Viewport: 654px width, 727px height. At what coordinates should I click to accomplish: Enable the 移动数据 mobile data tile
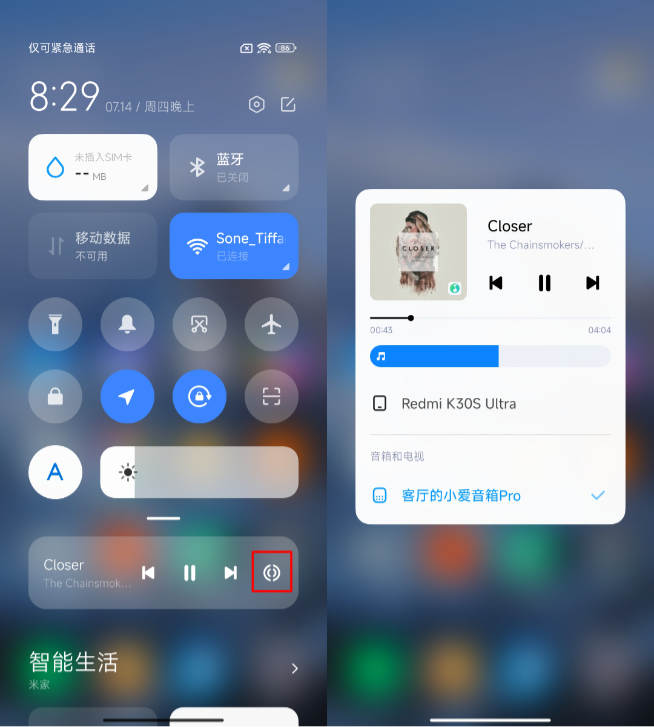coord(93,246)
